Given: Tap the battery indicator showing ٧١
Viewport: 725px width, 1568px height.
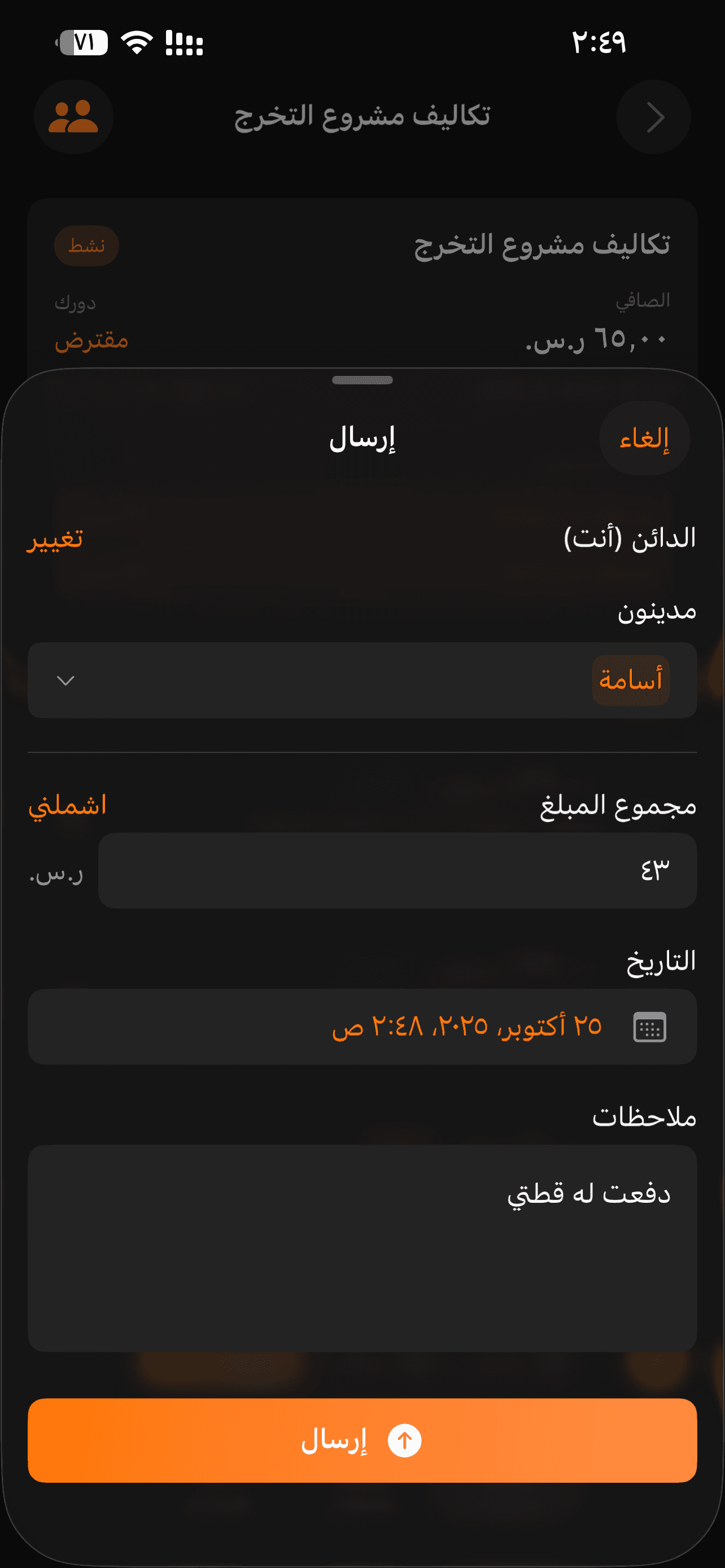Looking at the screenshot, I should (83, 42).
